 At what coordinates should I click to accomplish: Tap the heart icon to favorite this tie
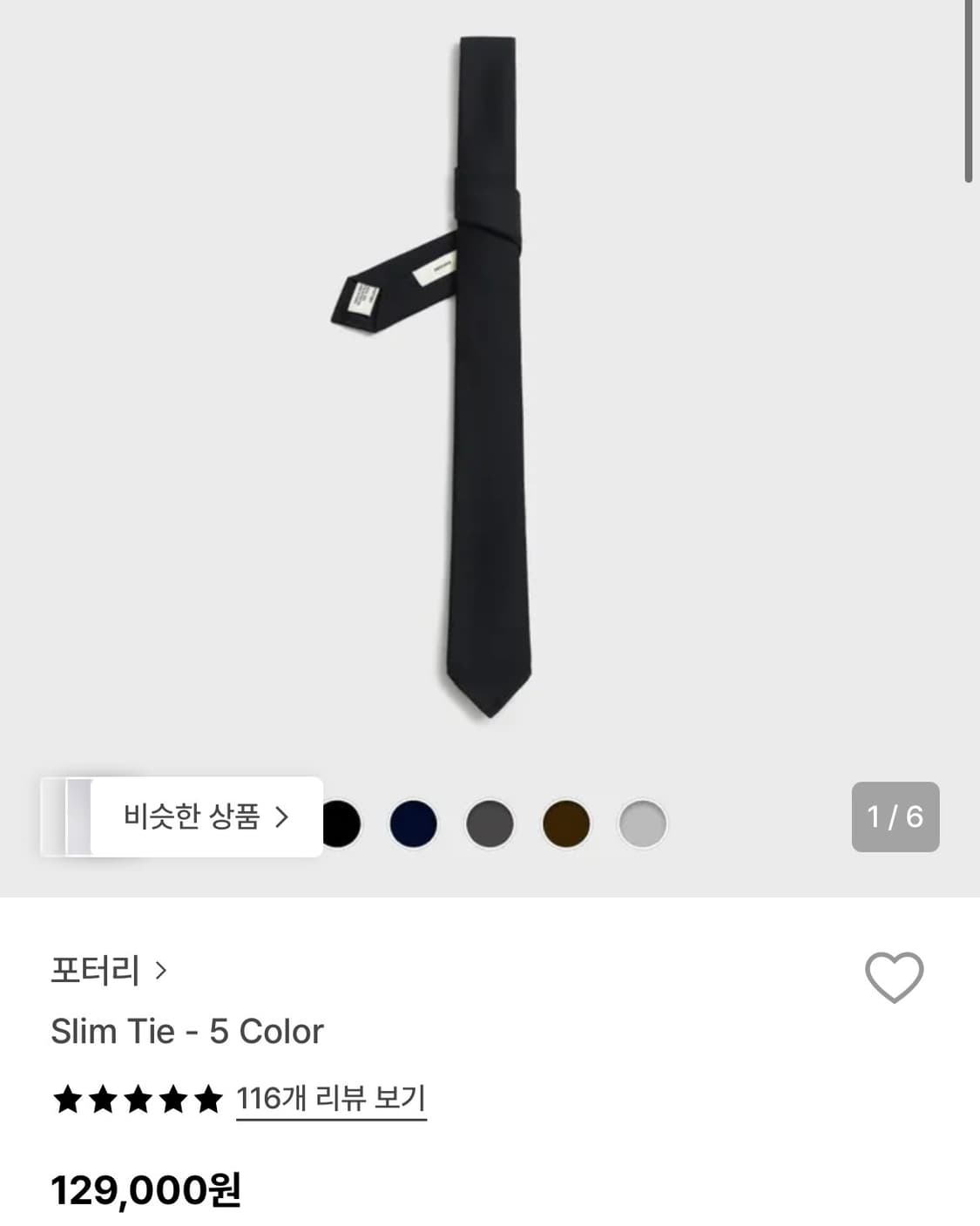(x=894, y=979)
